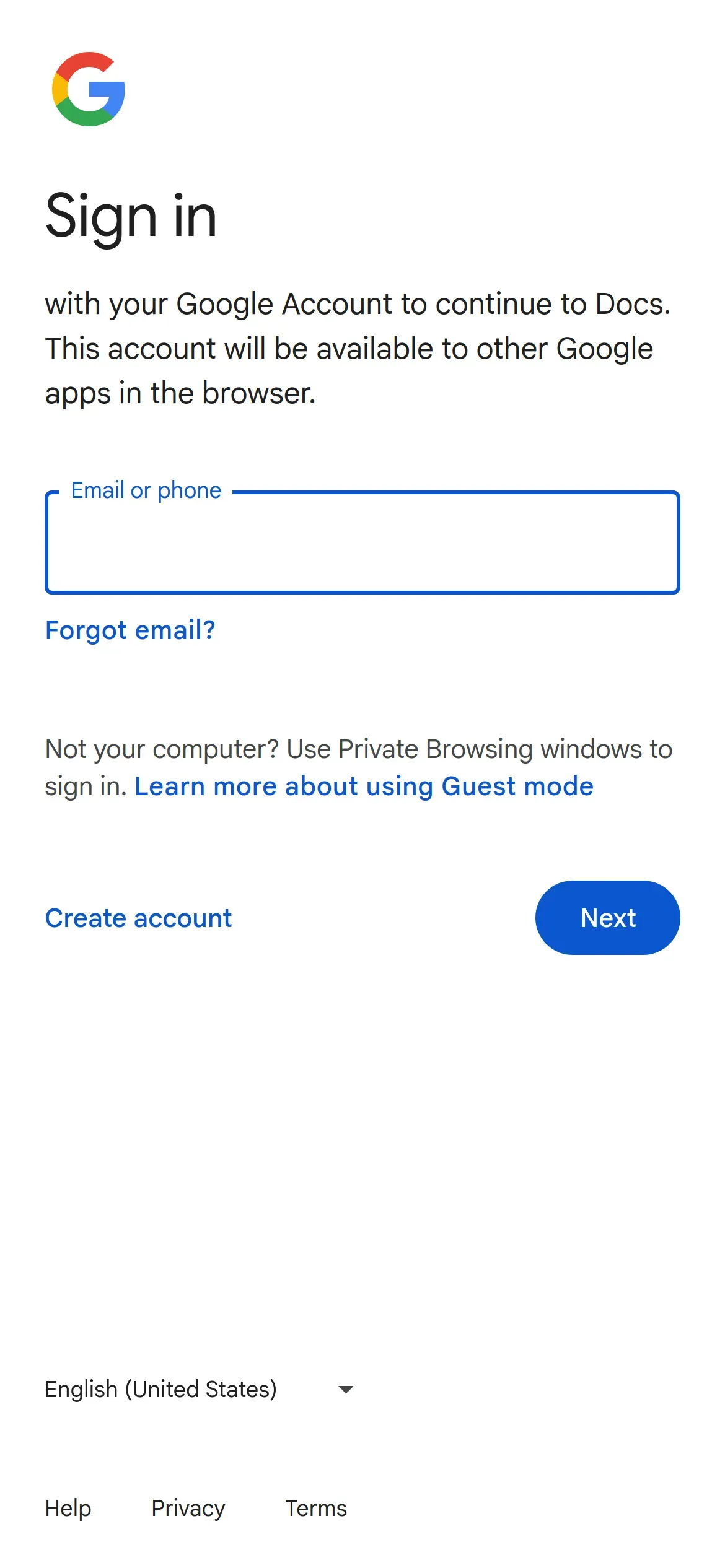725x1568 pixels.
Task: Tap the Forgot email? link
Action: (130, 630)
